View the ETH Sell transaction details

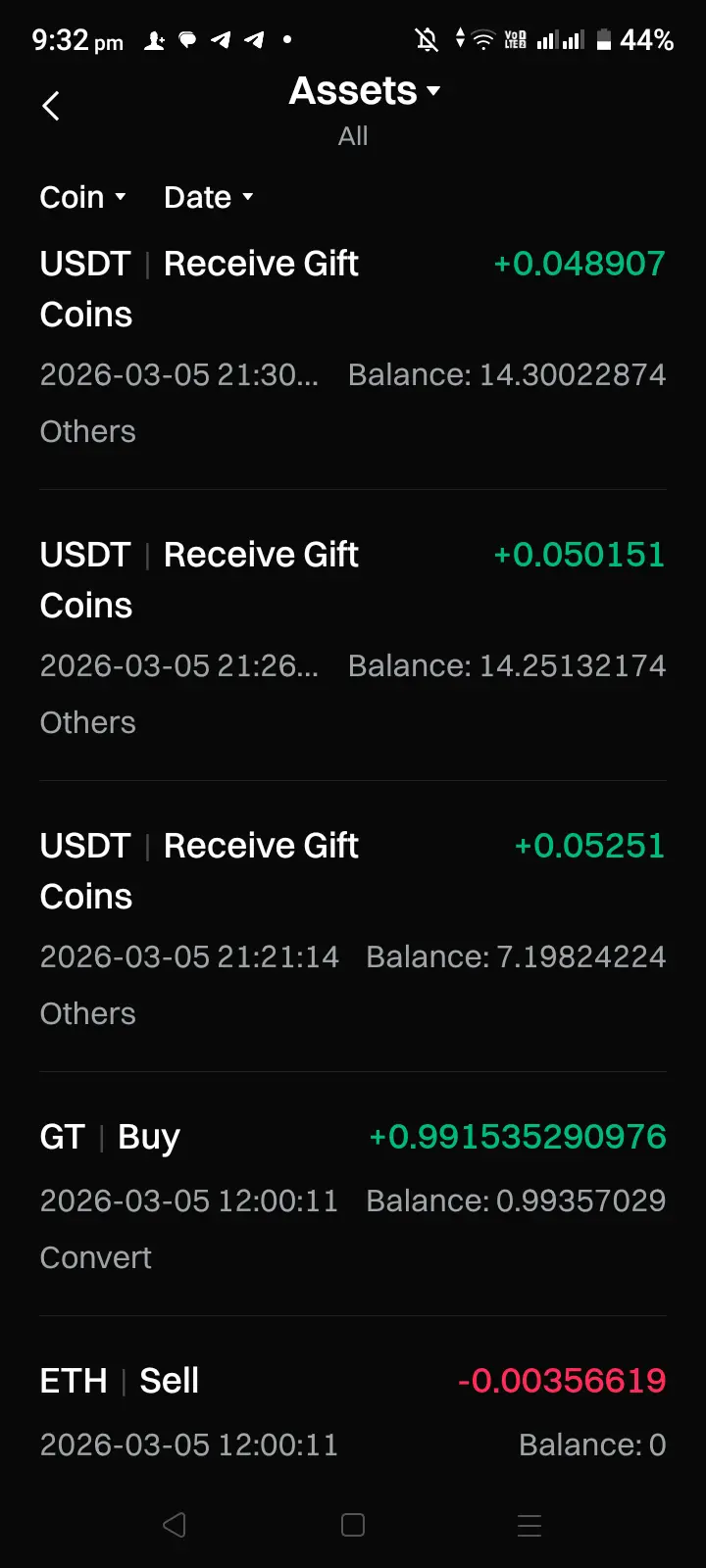[x=353, y=1409]
